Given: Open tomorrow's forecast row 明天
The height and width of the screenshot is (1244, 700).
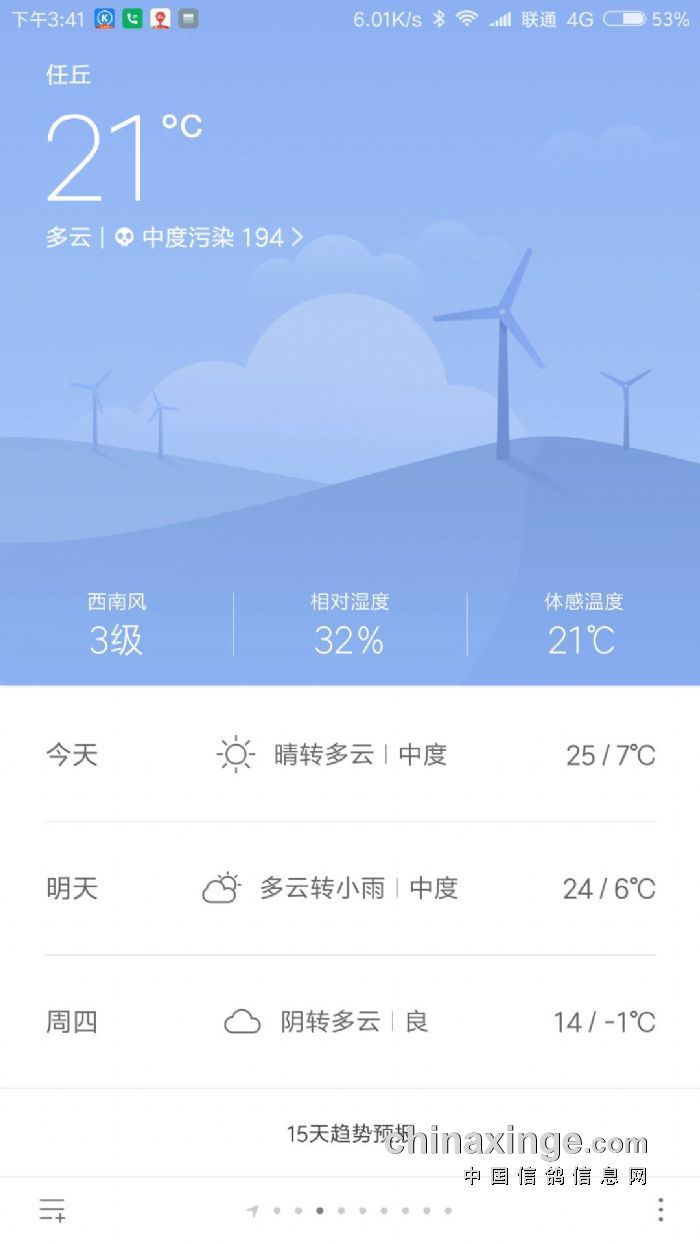Looking at the screenshot, I should (x=350, y=888).
